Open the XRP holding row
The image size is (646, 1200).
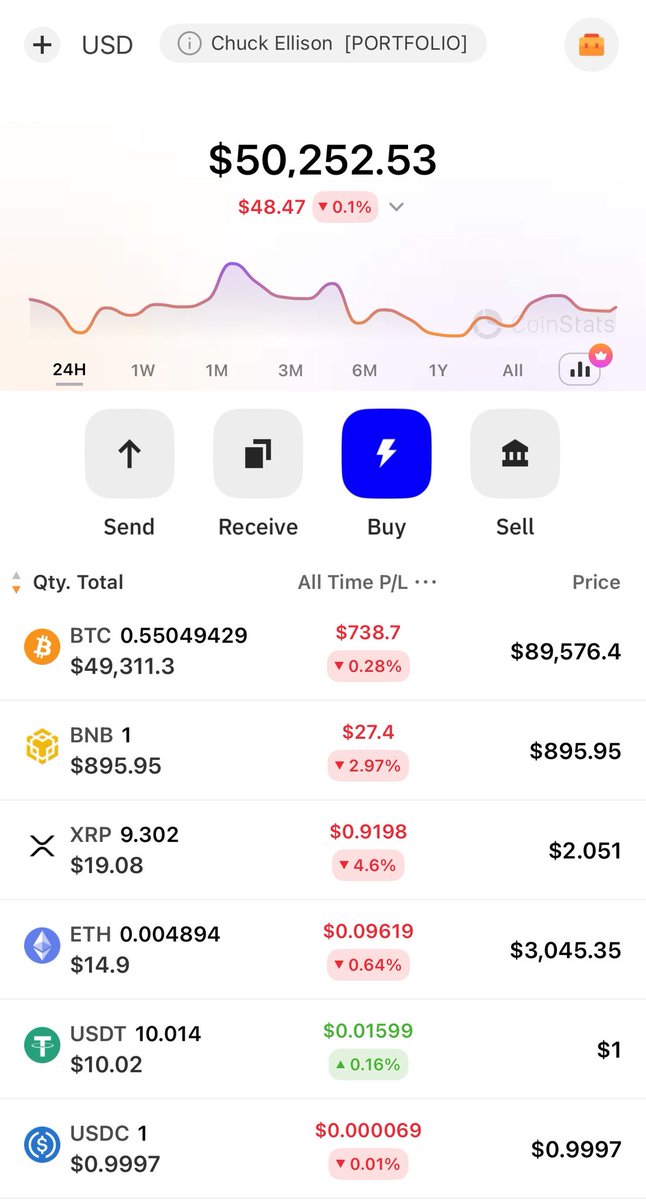(x=323, y=850)
